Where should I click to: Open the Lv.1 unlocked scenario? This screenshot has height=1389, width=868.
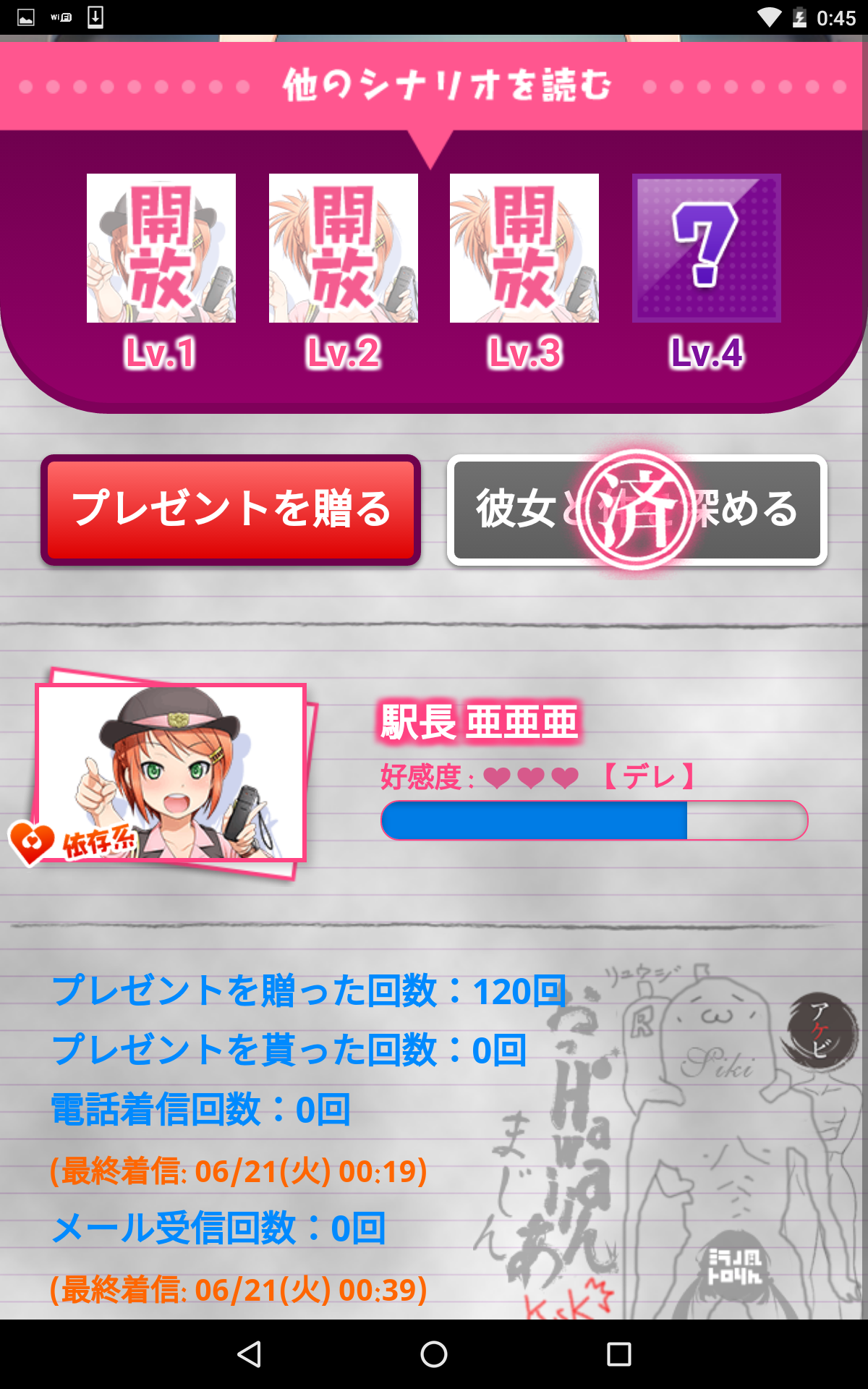click(x=161, y=248)
